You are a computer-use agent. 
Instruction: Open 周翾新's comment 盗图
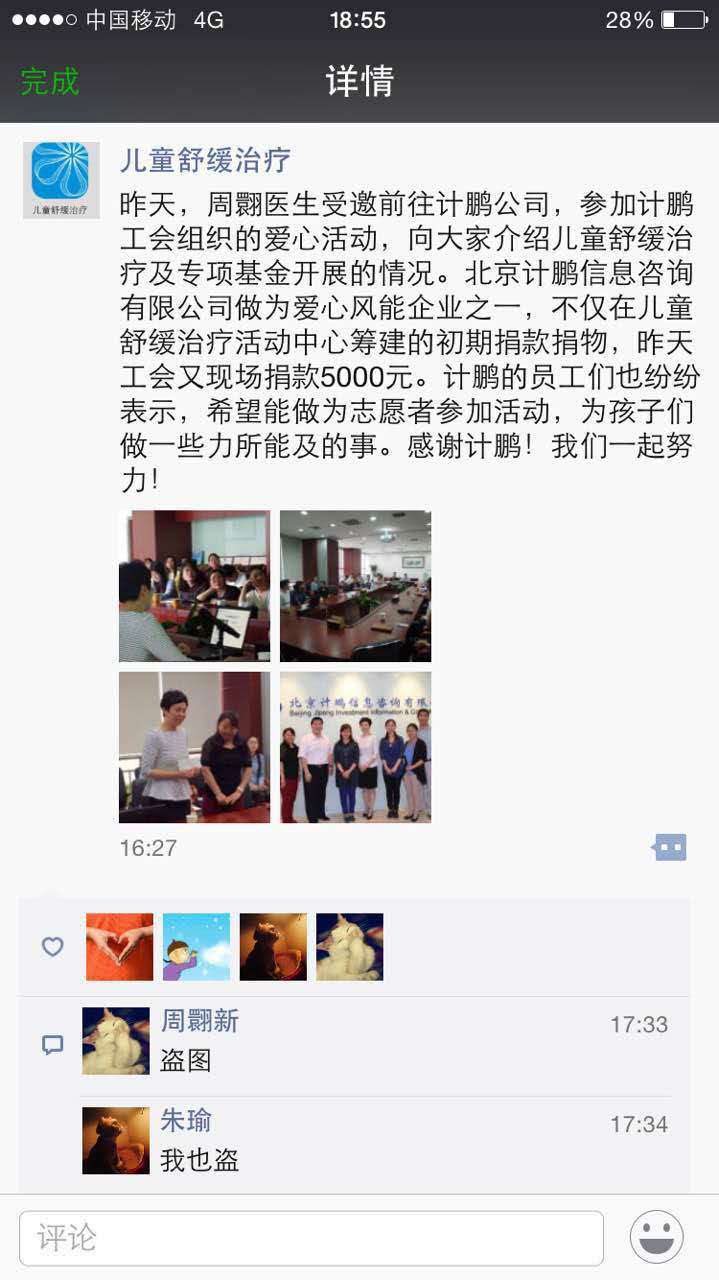click(186, 1061)
